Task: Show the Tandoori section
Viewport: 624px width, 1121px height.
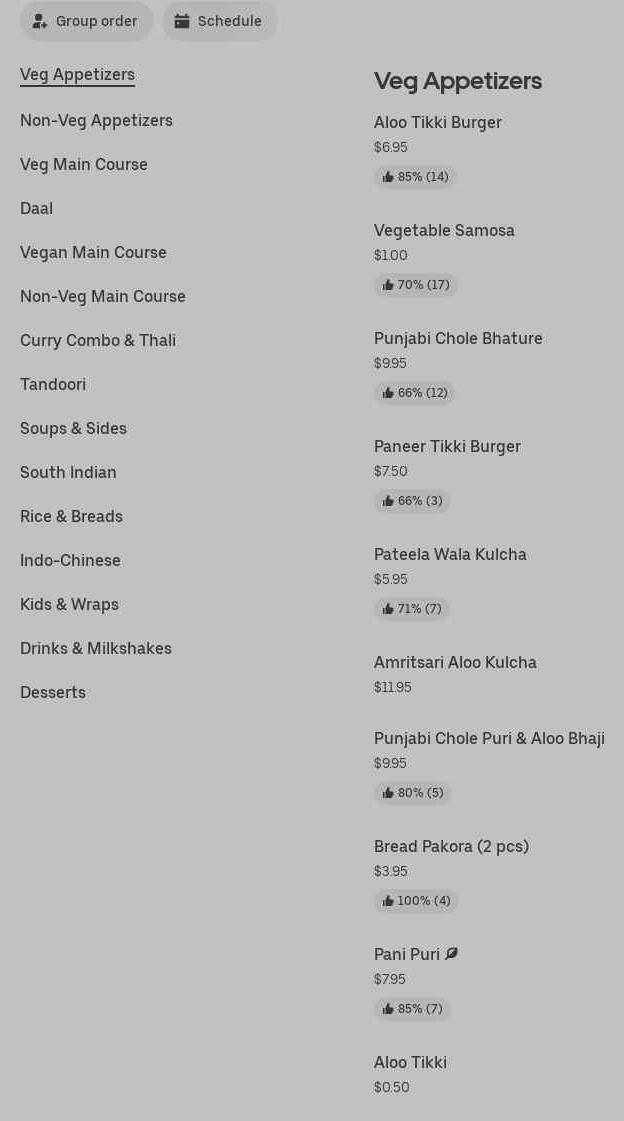Action: tap(53, 384)
